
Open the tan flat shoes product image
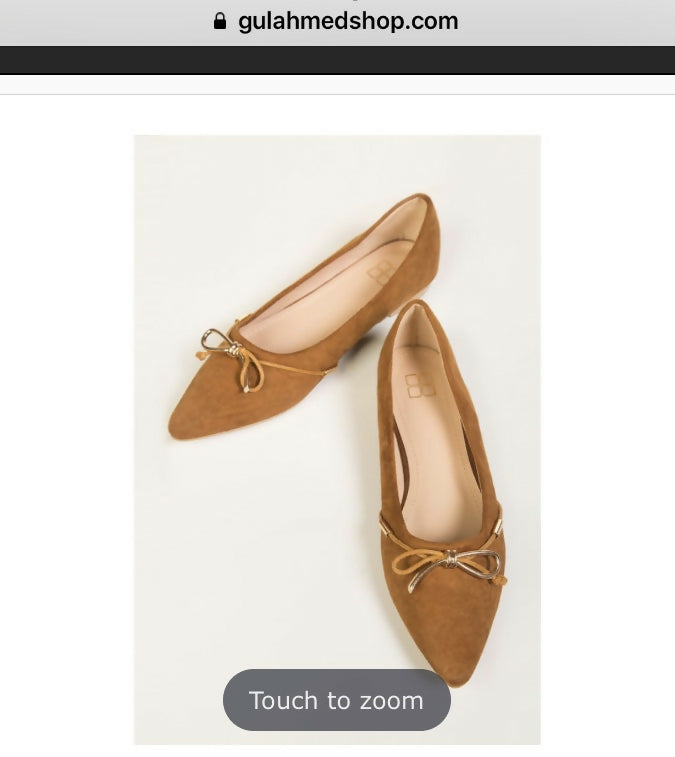point(337,420)
